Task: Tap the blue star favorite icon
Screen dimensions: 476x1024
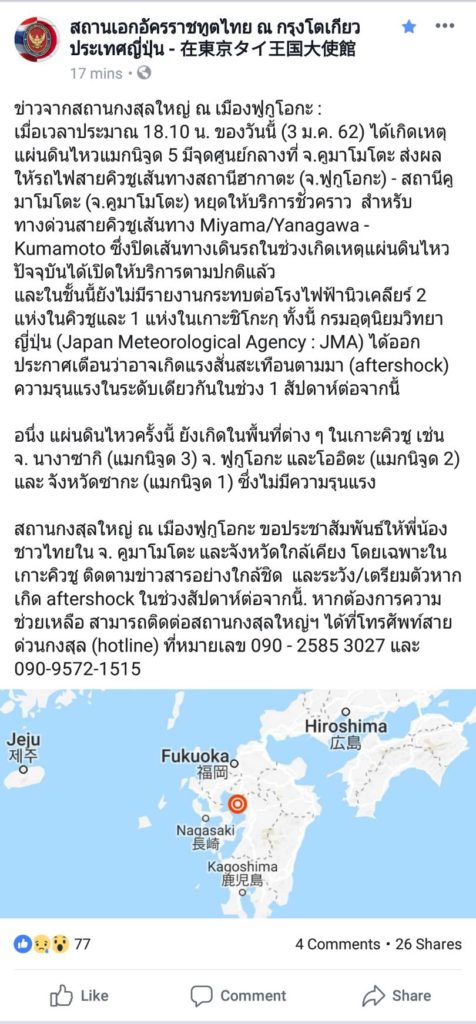Action: click(x=409, y=27)
